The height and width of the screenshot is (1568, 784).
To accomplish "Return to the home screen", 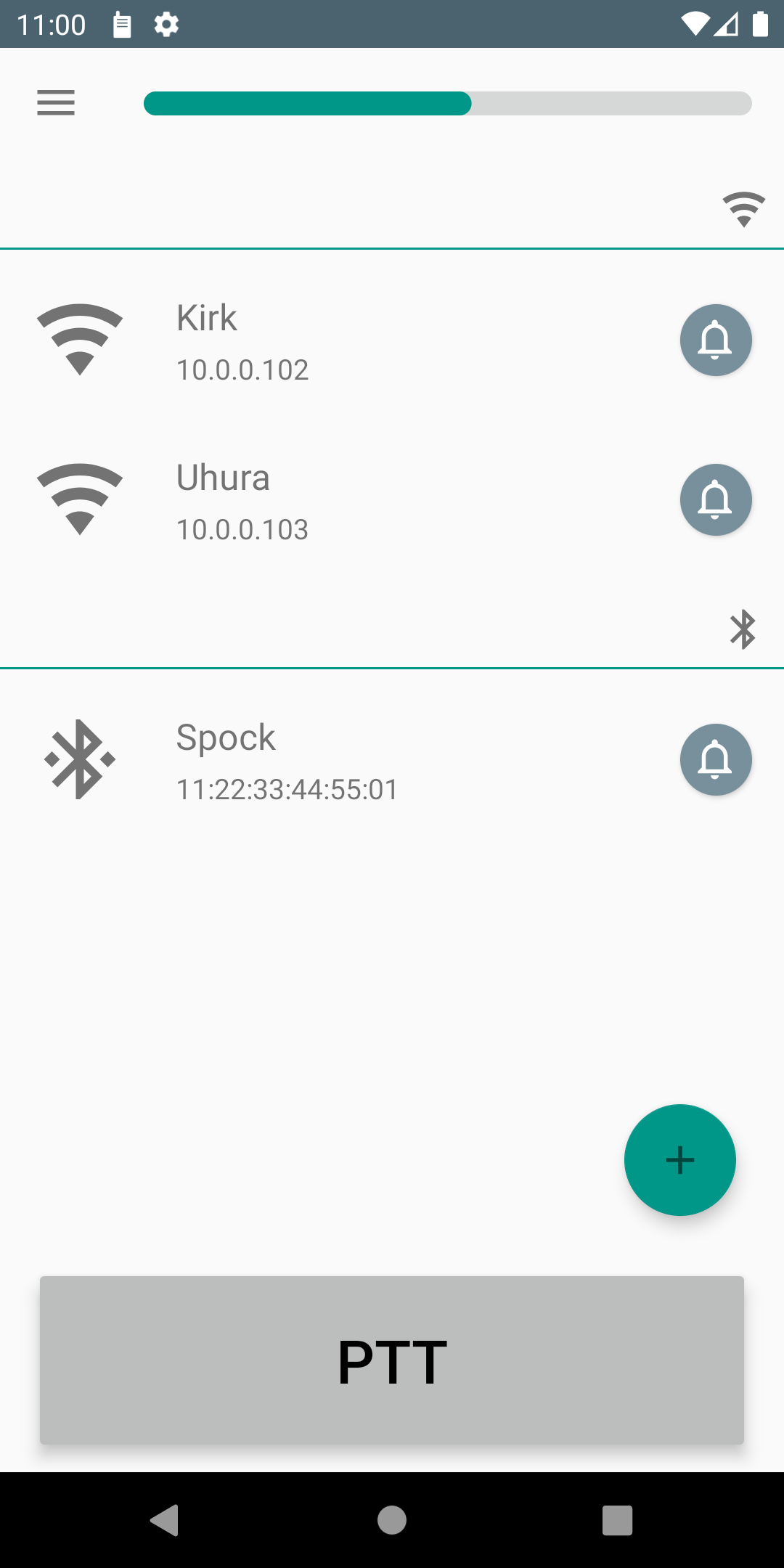I will (392, 1520).
